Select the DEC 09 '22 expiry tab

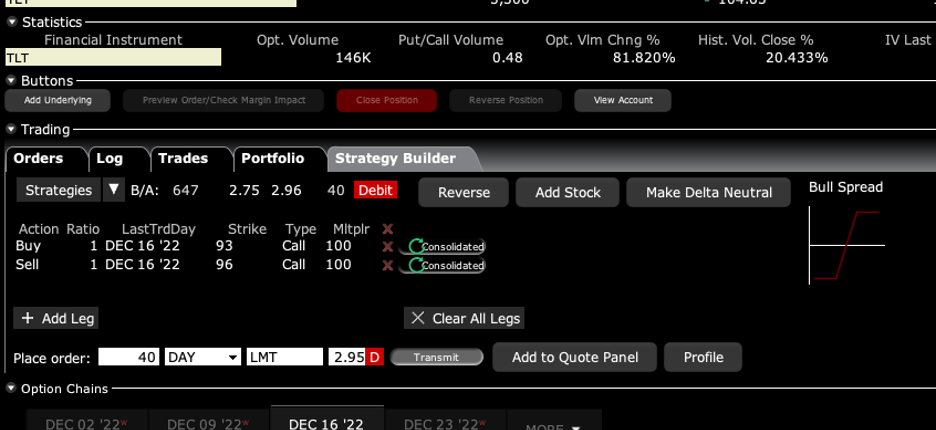tap(206, 423)
